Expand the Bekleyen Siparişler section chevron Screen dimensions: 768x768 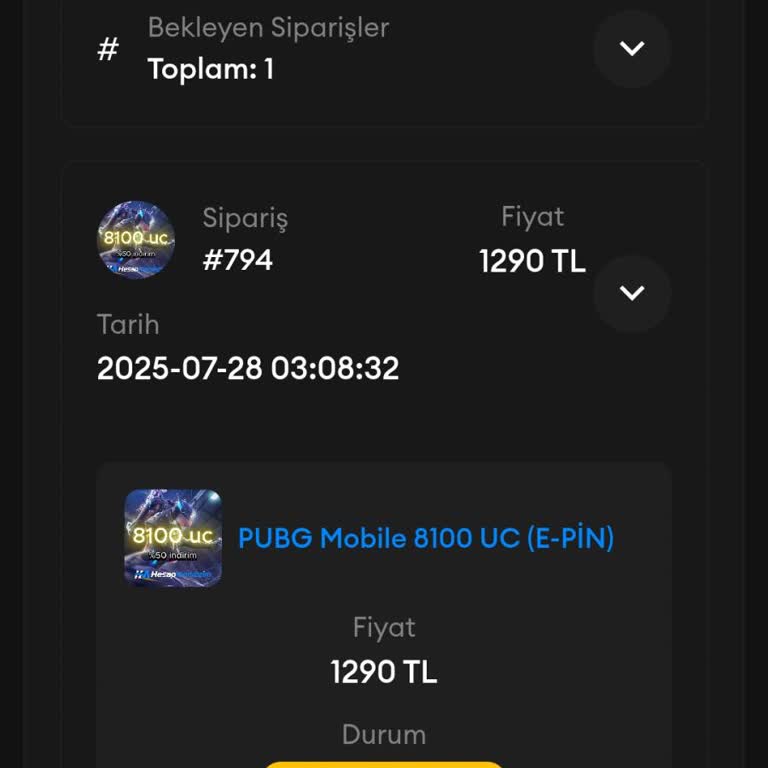click(632, 48)
